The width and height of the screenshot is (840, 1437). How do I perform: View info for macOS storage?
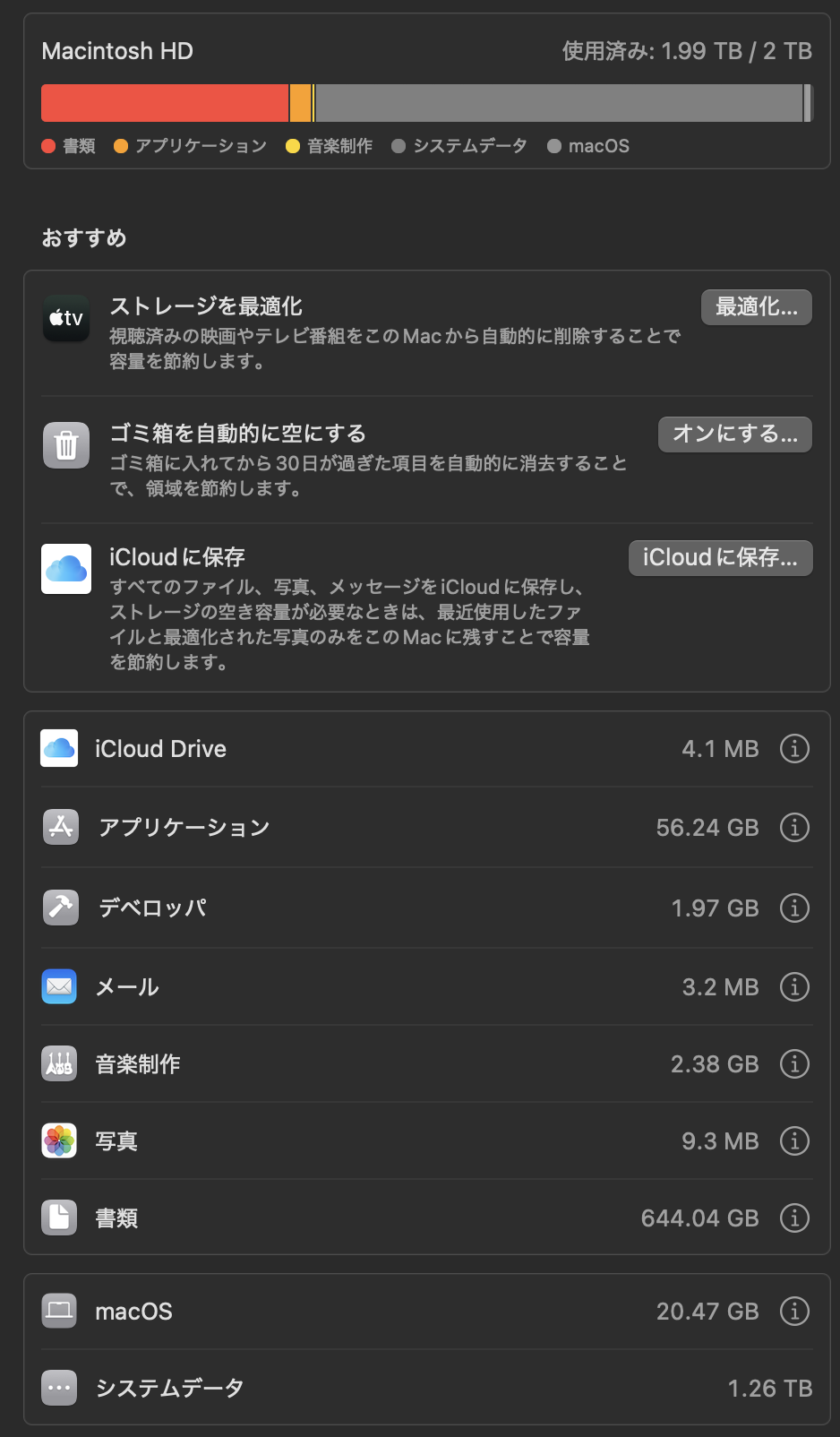794,1311
